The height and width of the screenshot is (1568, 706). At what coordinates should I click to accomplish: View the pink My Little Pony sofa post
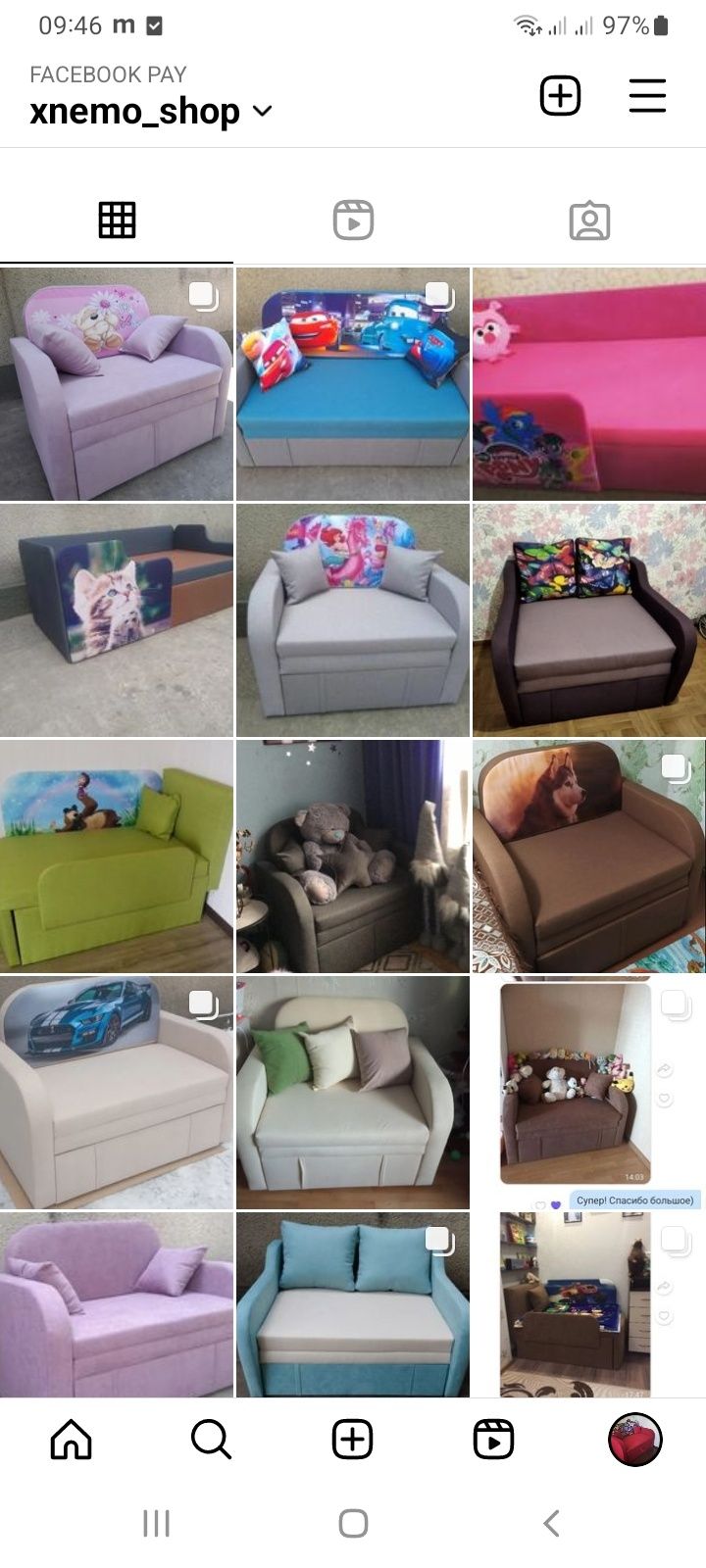point(589,384)
